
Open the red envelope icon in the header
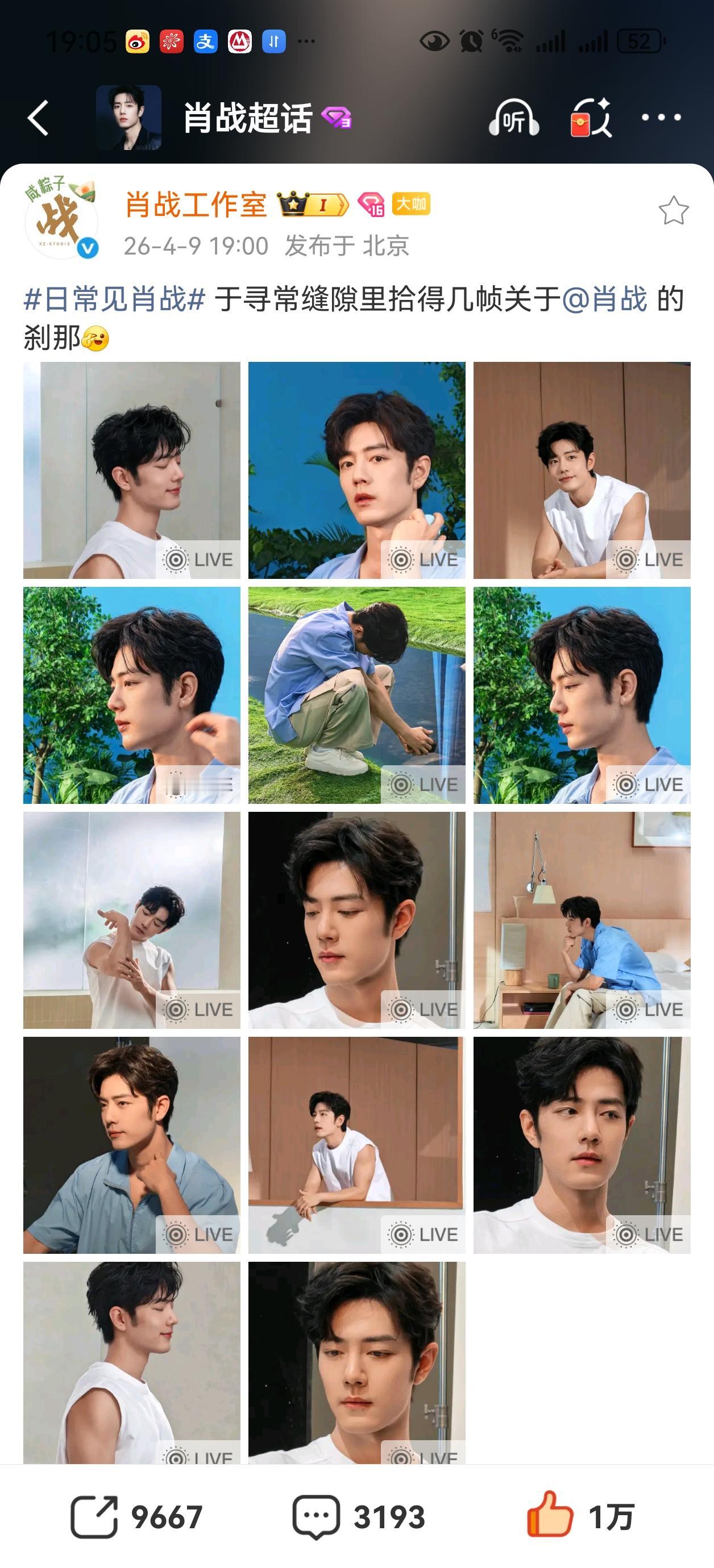tap(589, 118)
